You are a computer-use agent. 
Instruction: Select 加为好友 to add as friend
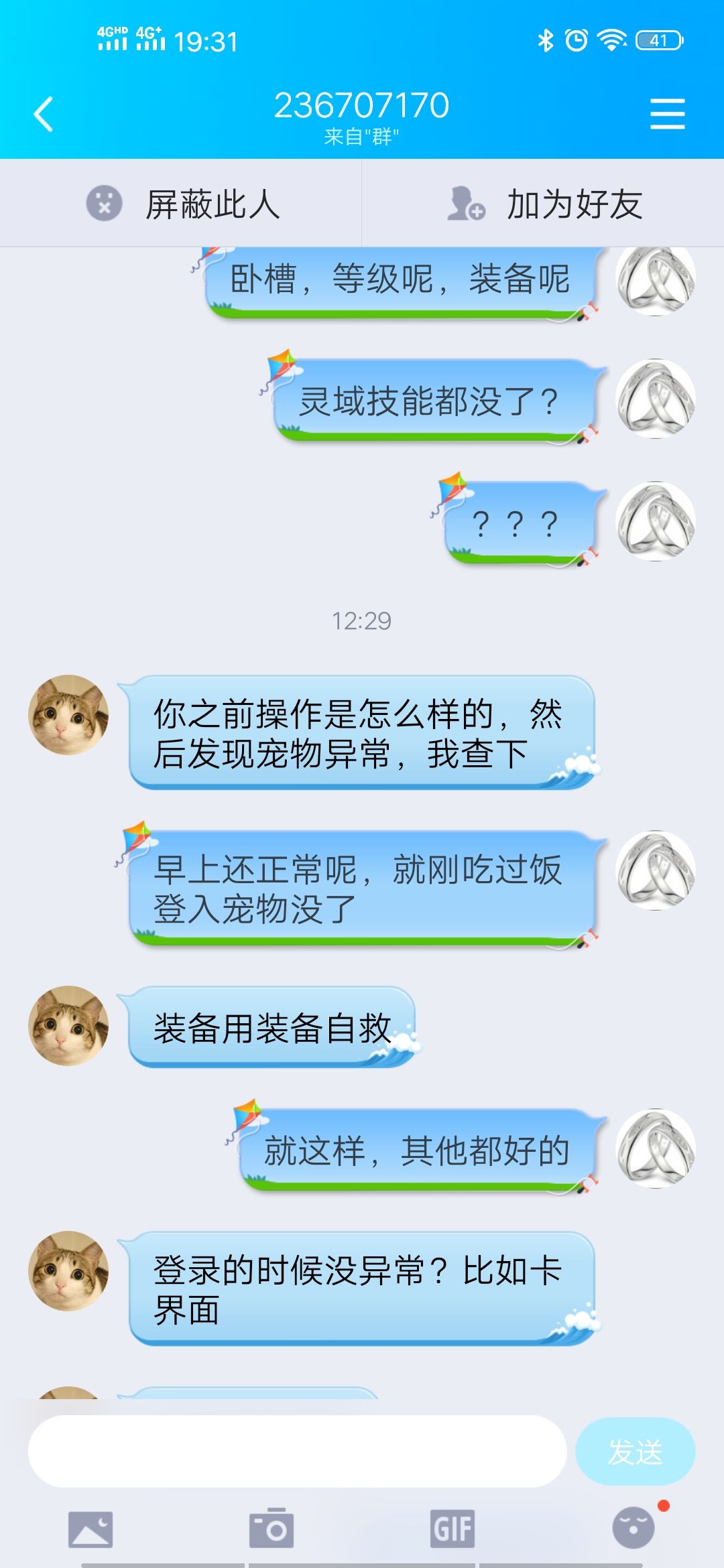[573, 204]
